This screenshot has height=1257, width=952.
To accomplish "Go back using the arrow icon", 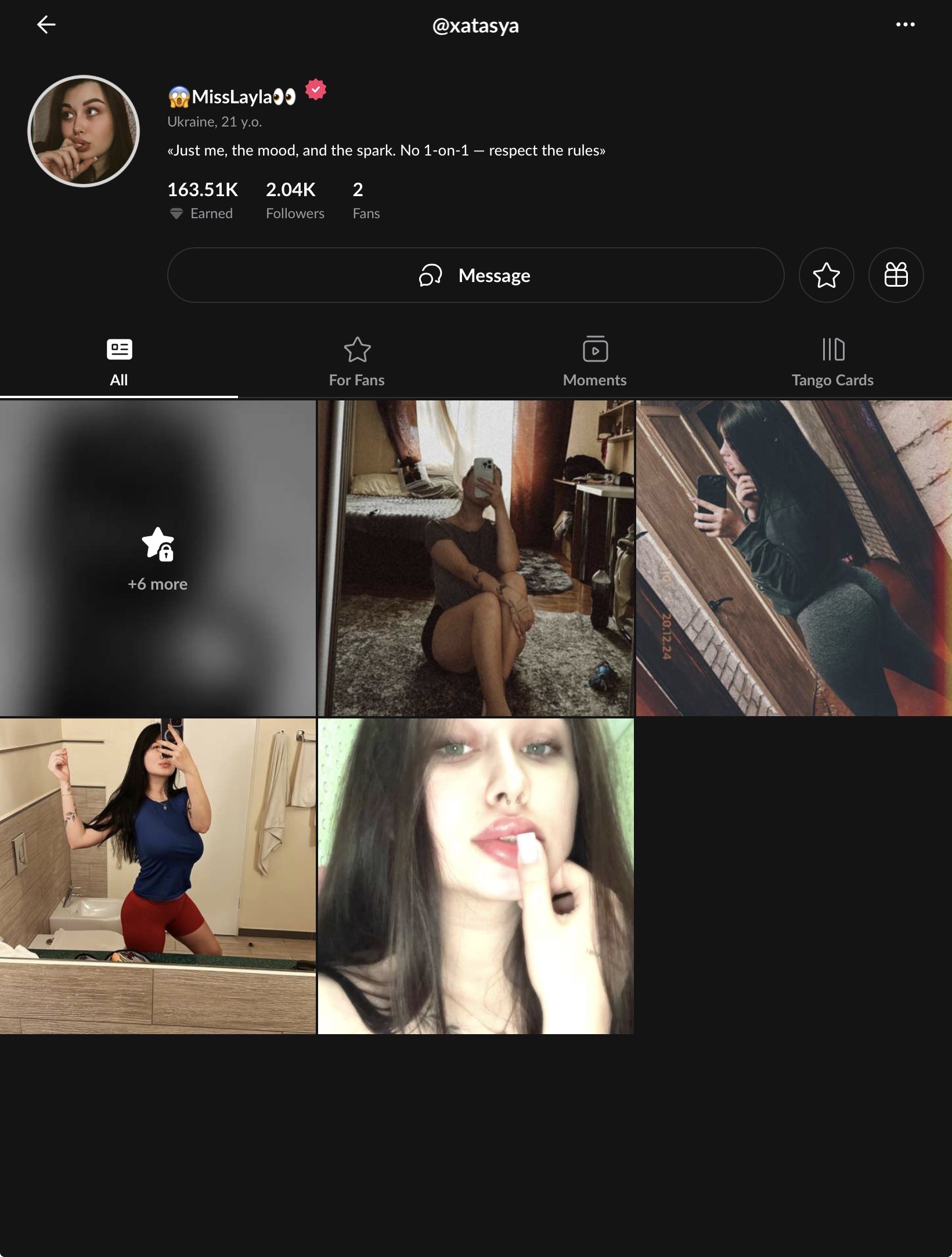I will coord(46,24).
